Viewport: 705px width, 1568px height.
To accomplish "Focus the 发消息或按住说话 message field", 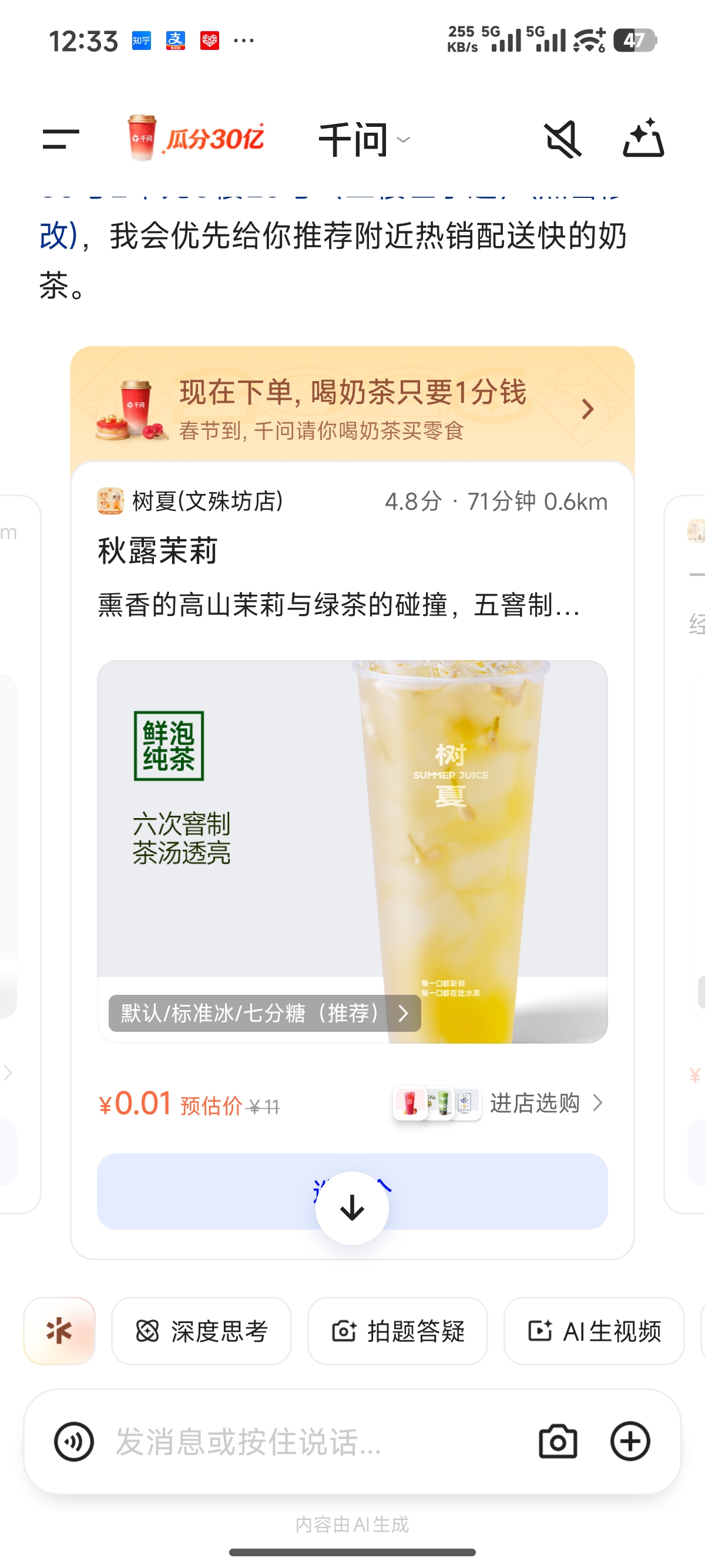I will [304, 1441].
